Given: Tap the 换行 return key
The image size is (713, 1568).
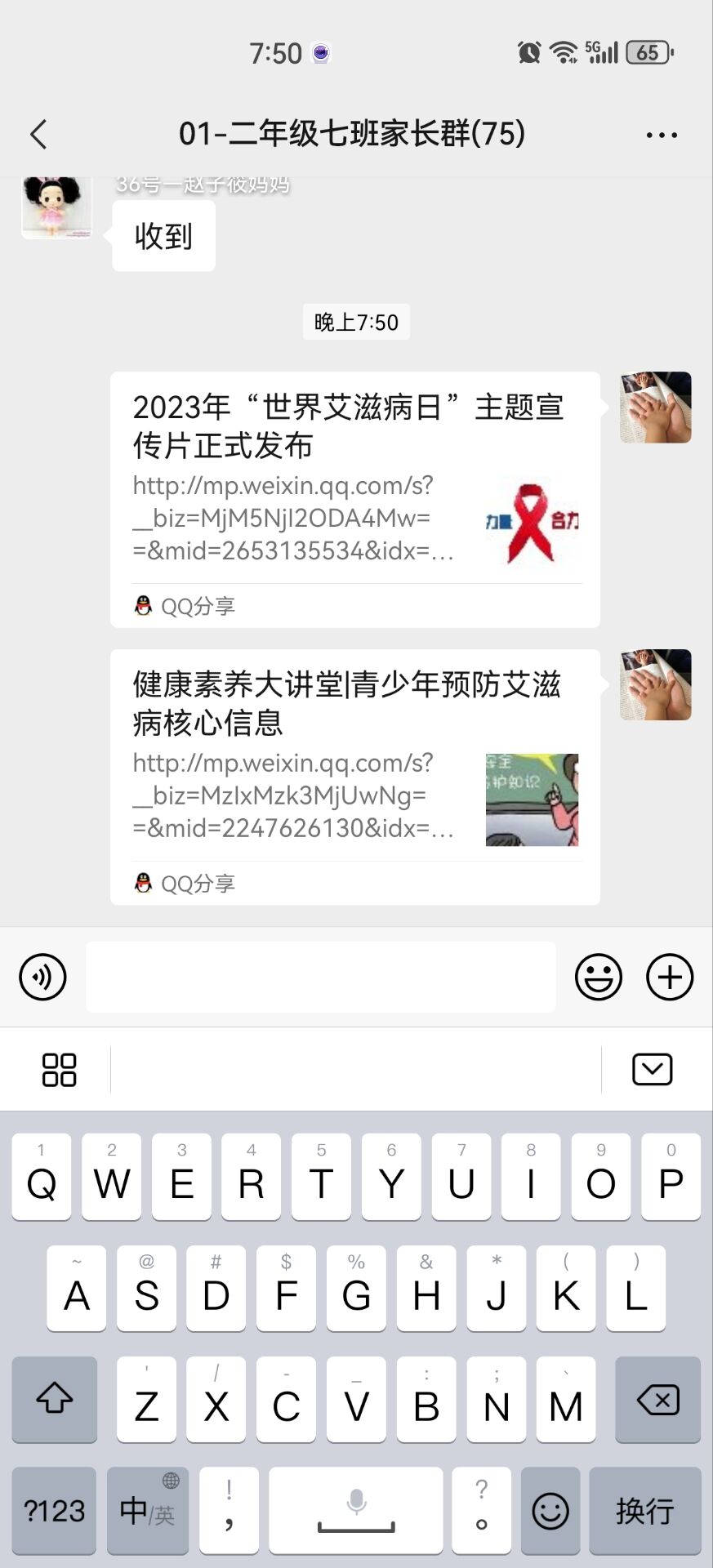Looking at the screenshot, I should click(644, 1511).
